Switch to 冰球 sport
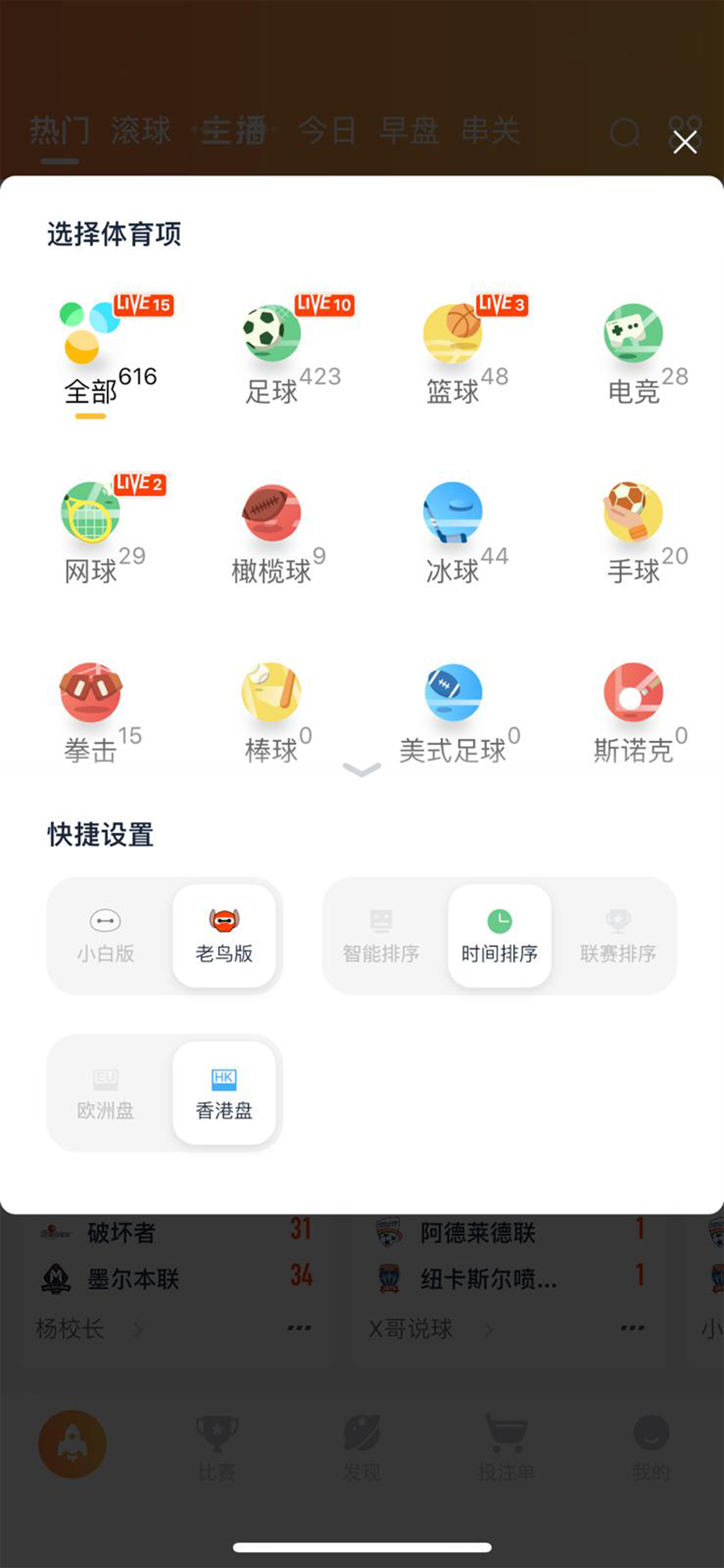This screenshot has height=1568, width=724. pos(453,533)
